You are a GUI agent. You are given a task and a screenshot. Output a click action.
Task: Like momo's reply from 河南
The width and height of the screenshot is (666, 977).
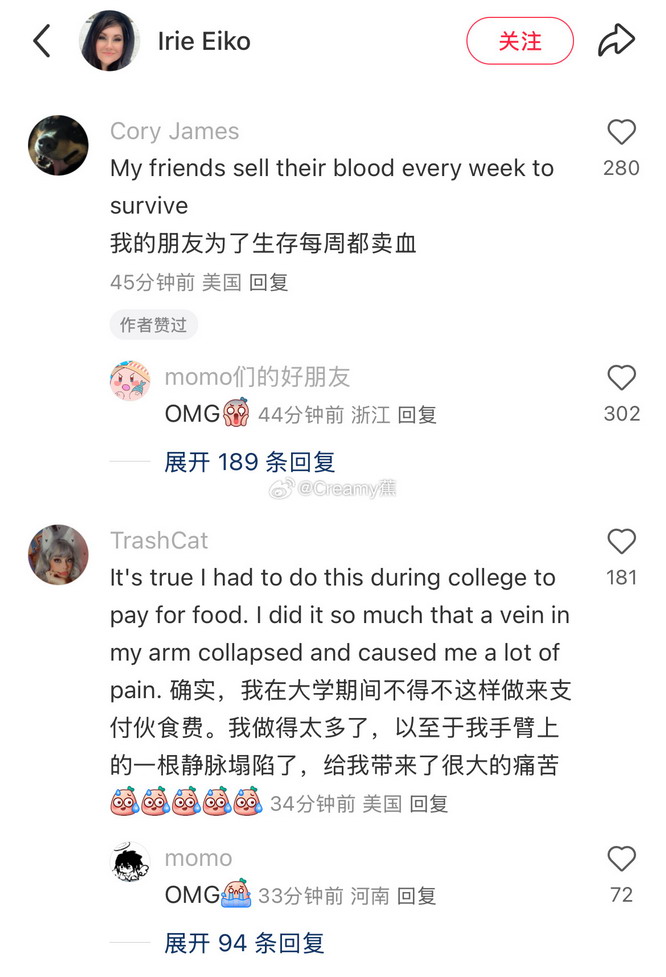tap(621, 859)
